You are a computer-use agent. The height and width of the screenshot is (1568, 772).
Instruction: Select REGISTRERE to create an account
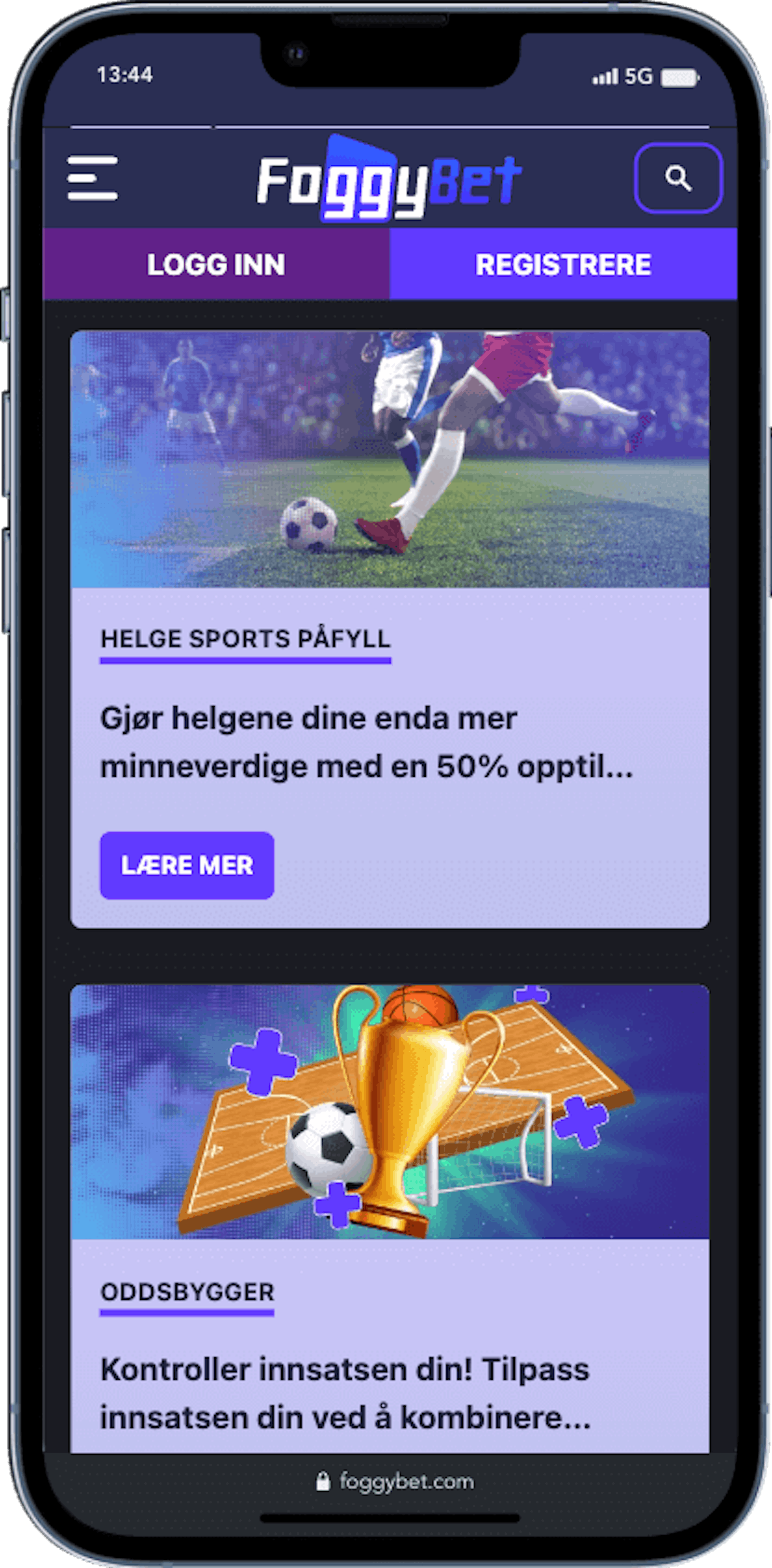coord(563,264)
